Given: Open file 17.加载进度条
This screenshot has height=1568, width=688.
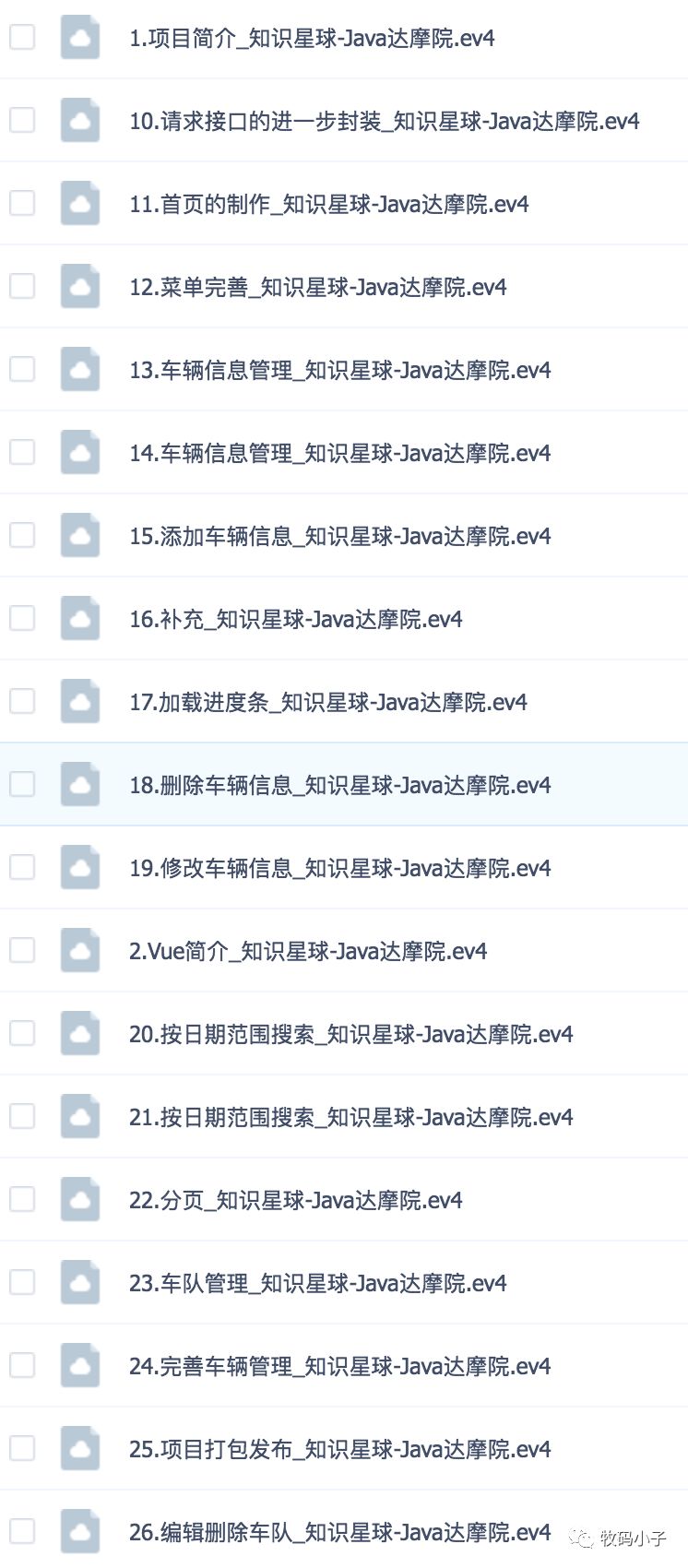Looking at the screenshot, I should pyautogui.click(x=327, y=703).
